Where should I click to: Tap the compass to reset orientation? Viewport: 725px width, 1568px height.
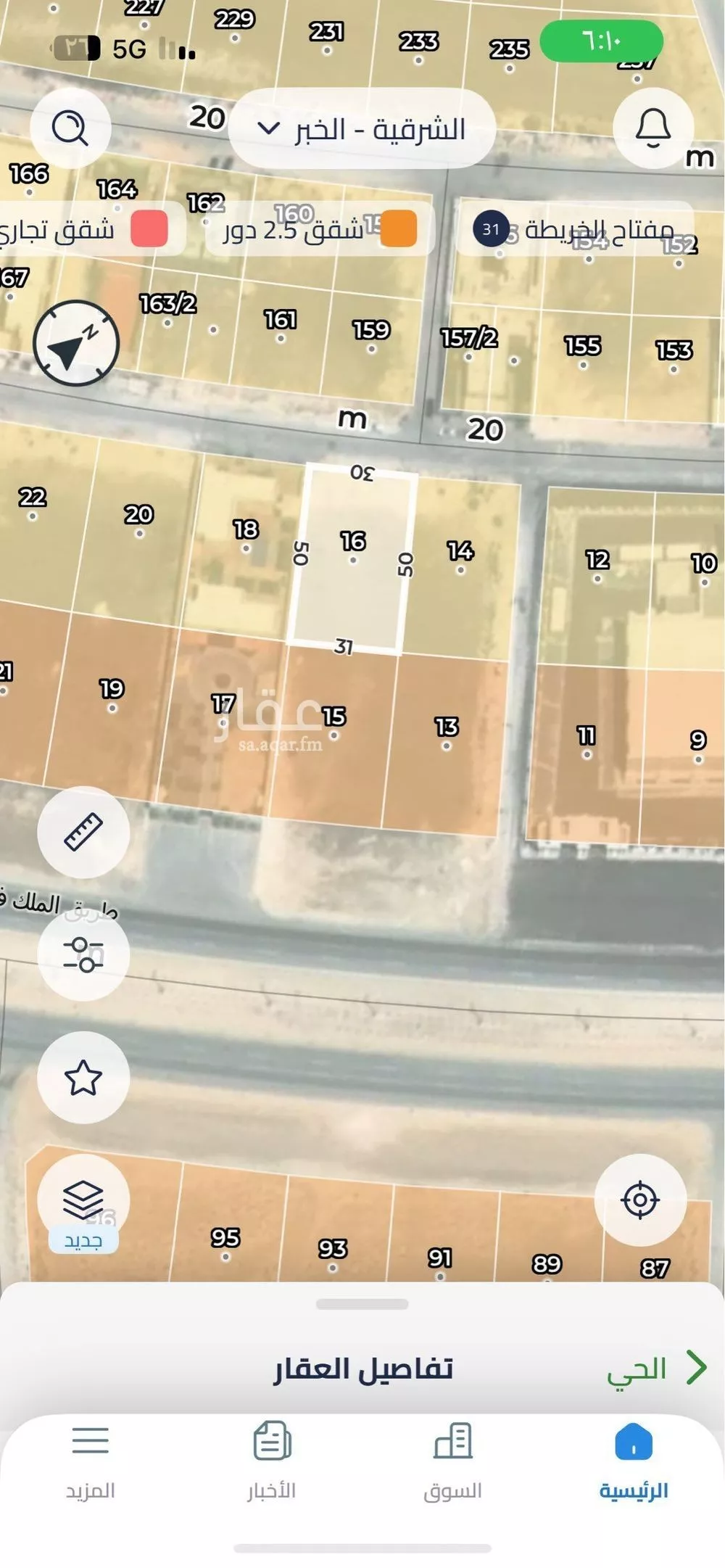76,343
